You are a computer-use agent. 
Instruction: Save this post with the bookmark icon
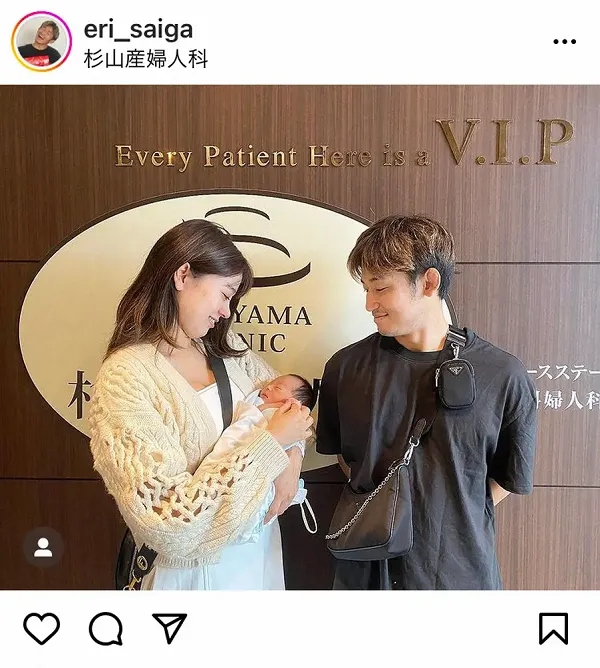click(553, 628)
